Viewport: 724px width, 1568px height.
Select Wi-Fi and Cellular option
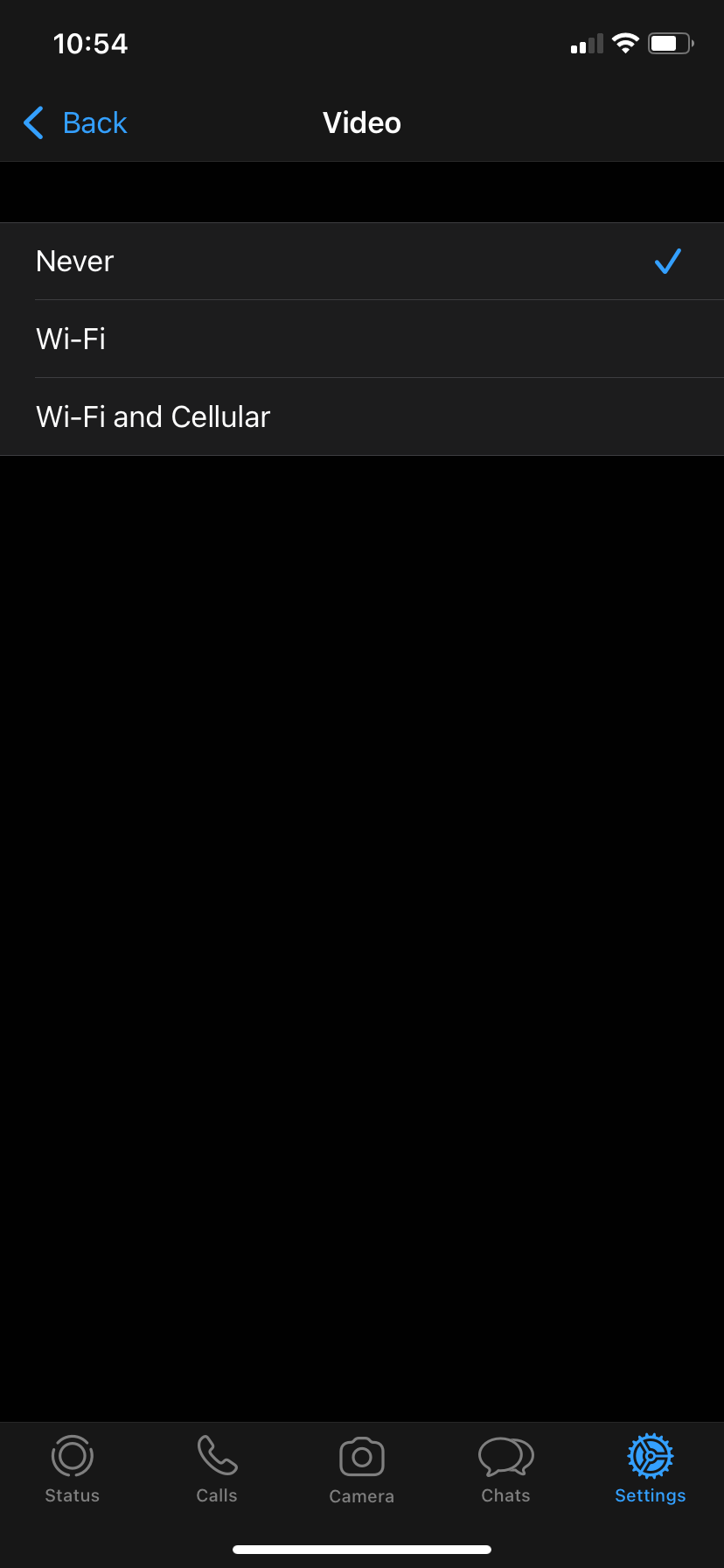361,416
